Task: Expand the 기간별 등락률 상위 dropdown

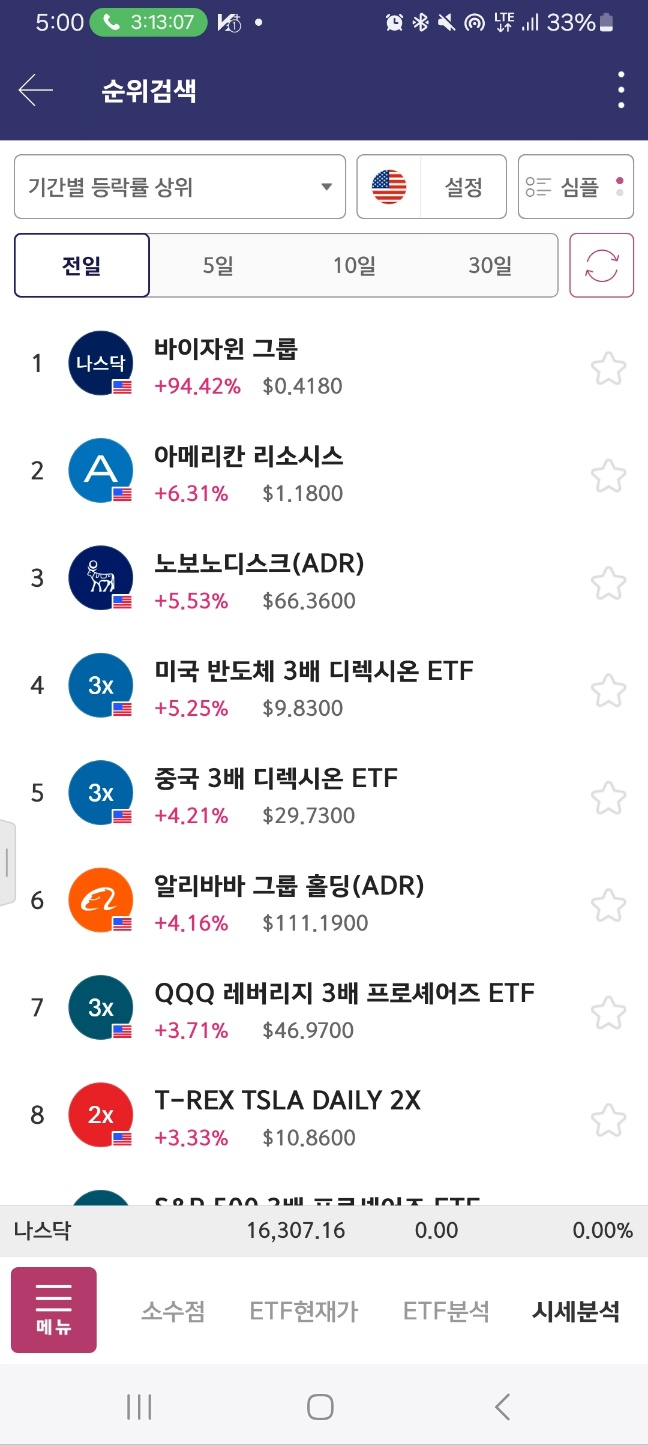Action: [x=180, y=187]
